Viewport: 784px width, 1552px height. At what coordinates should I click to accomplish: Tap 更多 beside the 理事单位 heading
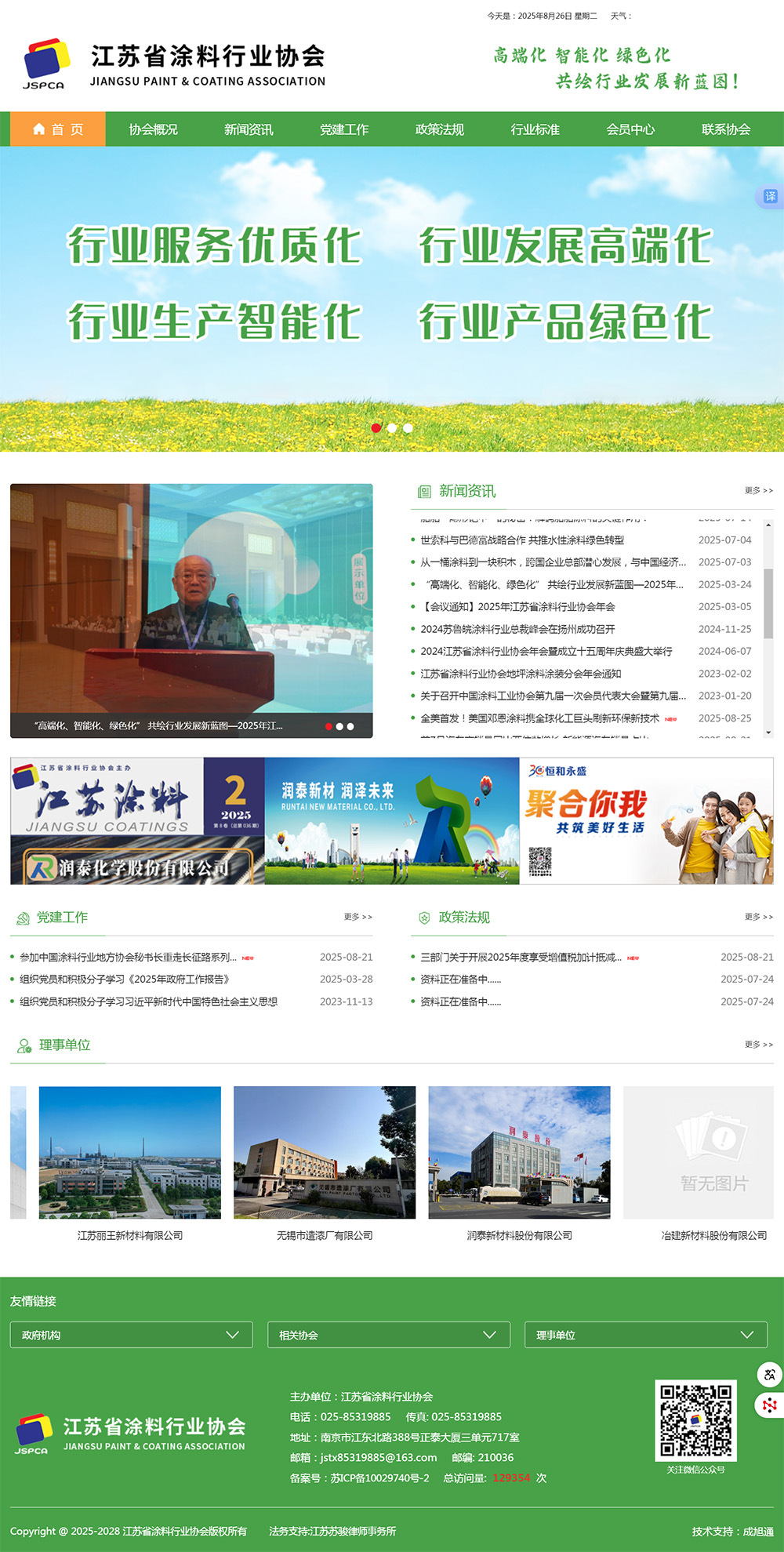[x=758, y=1045]
